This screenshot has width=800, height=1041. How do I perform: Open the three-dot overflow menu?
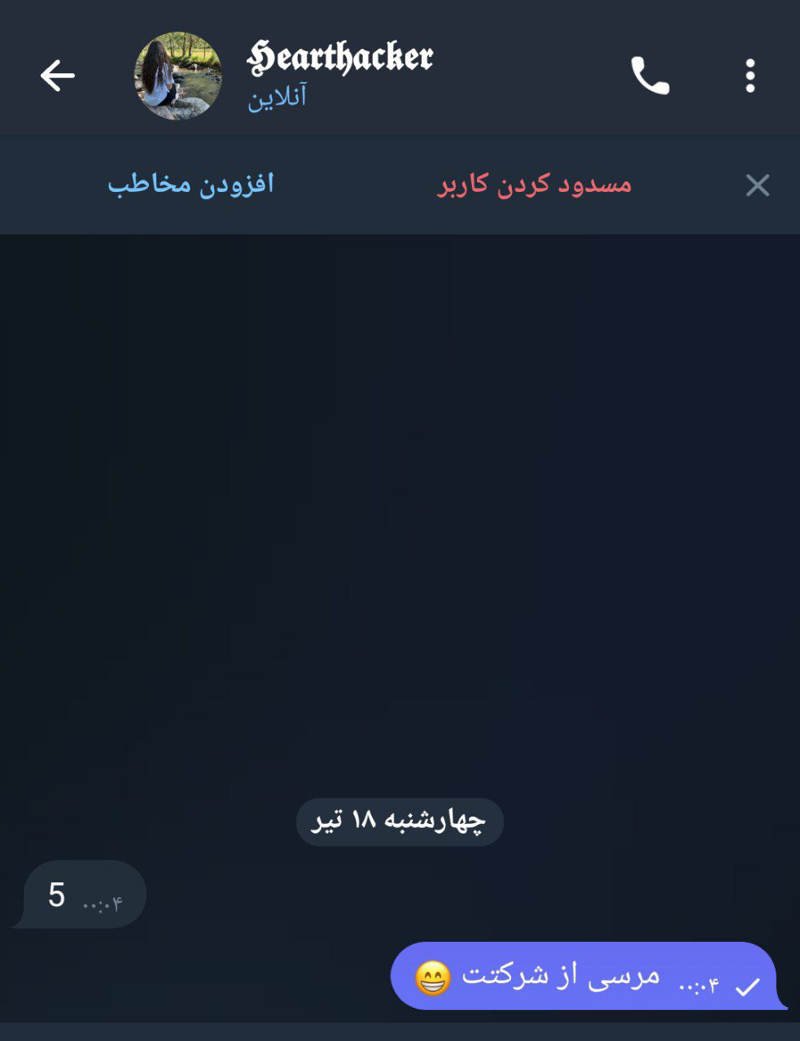750,75
